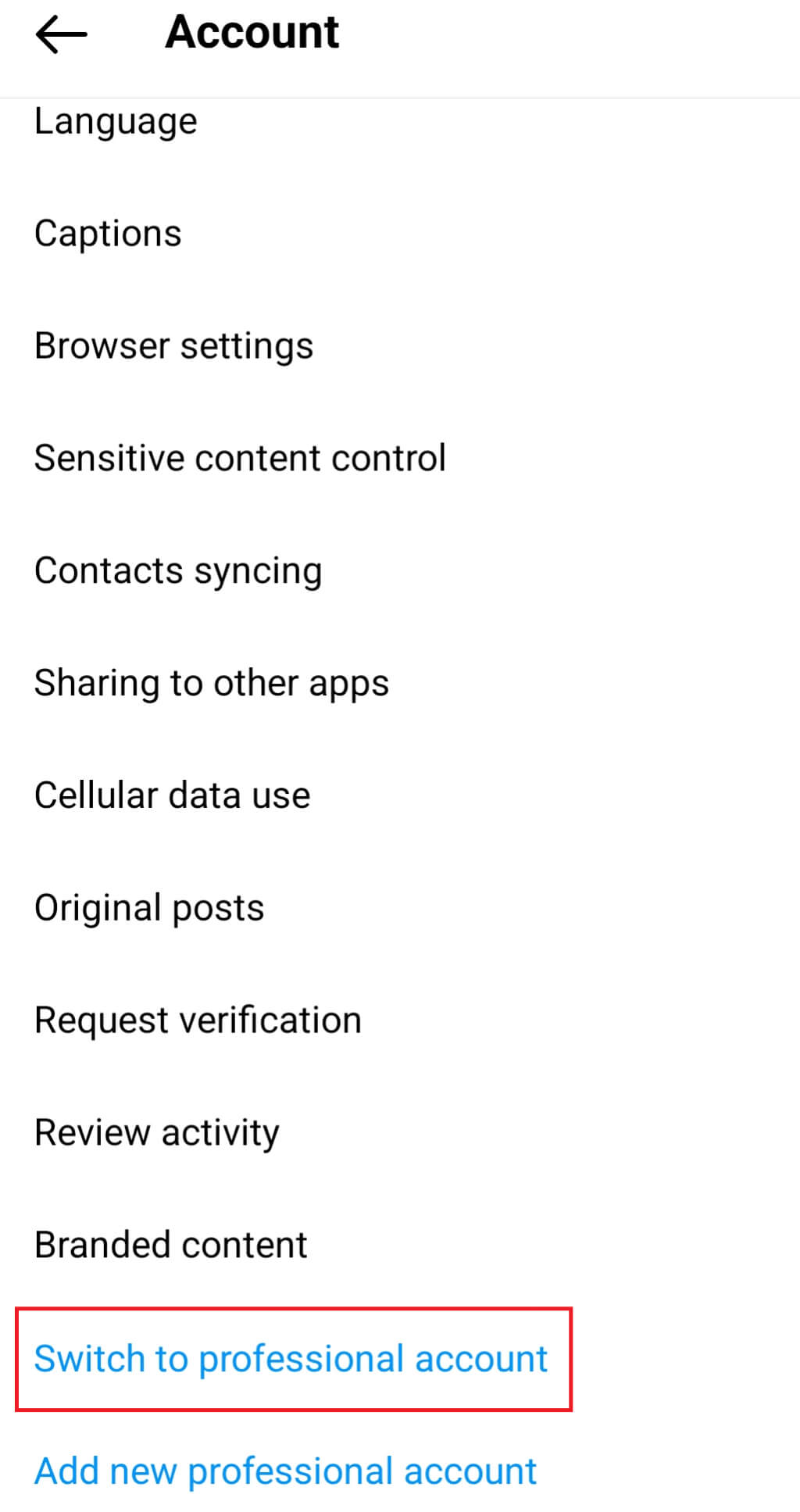The image size is (800, 1512).
Task: Open Captions settings
Action: [108, 234]
